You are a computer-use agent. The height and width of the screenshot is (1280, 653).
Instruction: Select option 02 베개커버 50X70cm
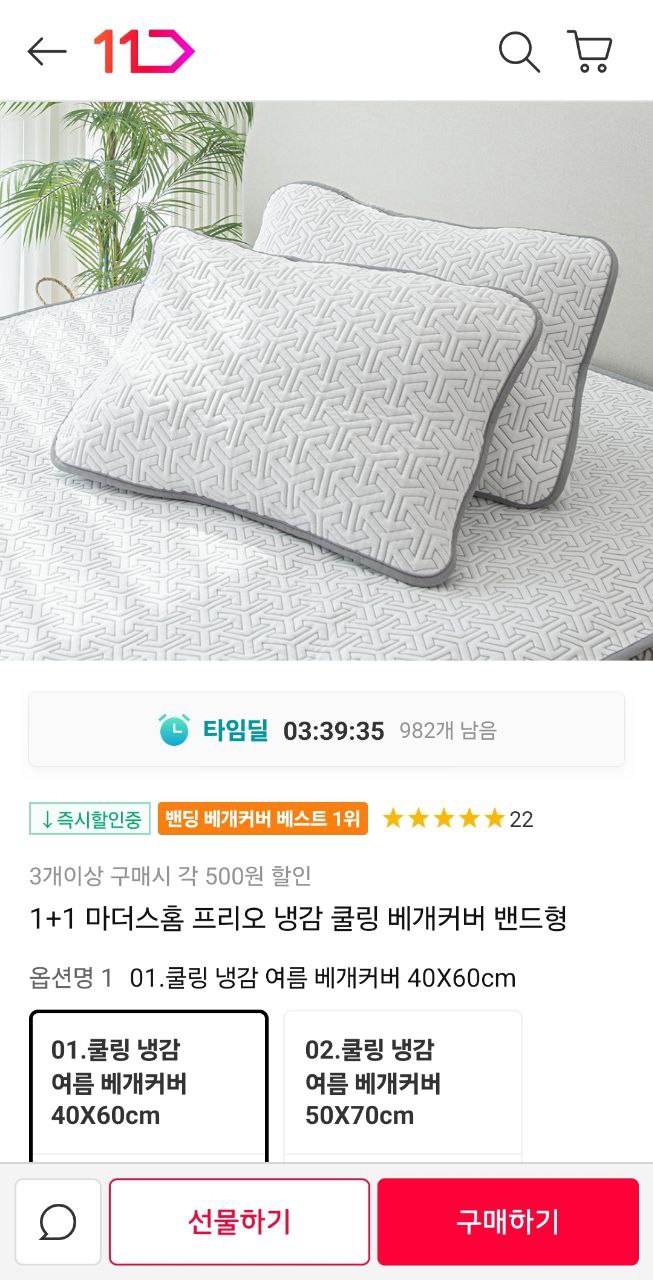click(402, 1083)
